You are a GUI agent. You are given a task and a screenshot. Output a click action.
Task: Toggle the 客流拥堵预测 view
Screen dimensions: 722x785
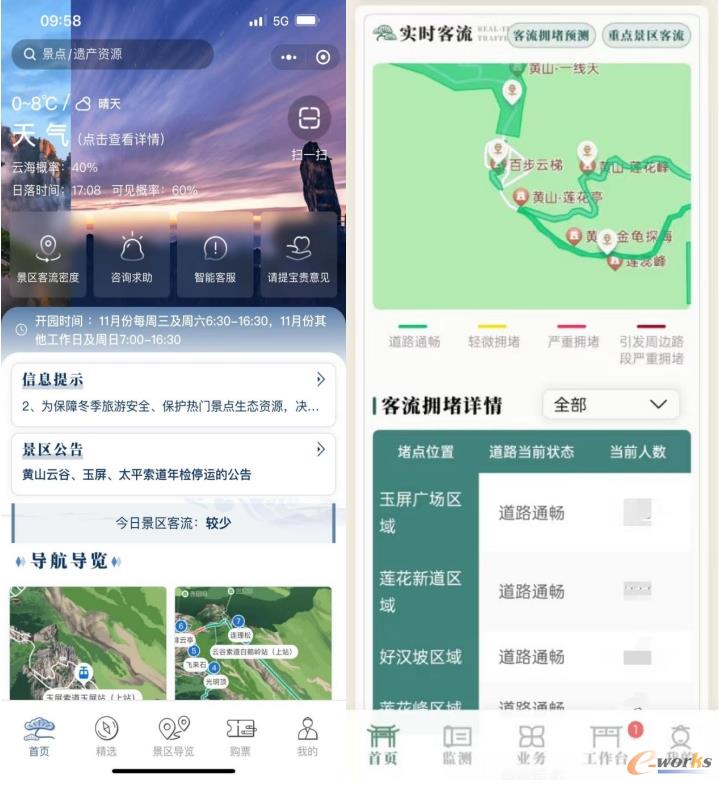pos(553,34)
